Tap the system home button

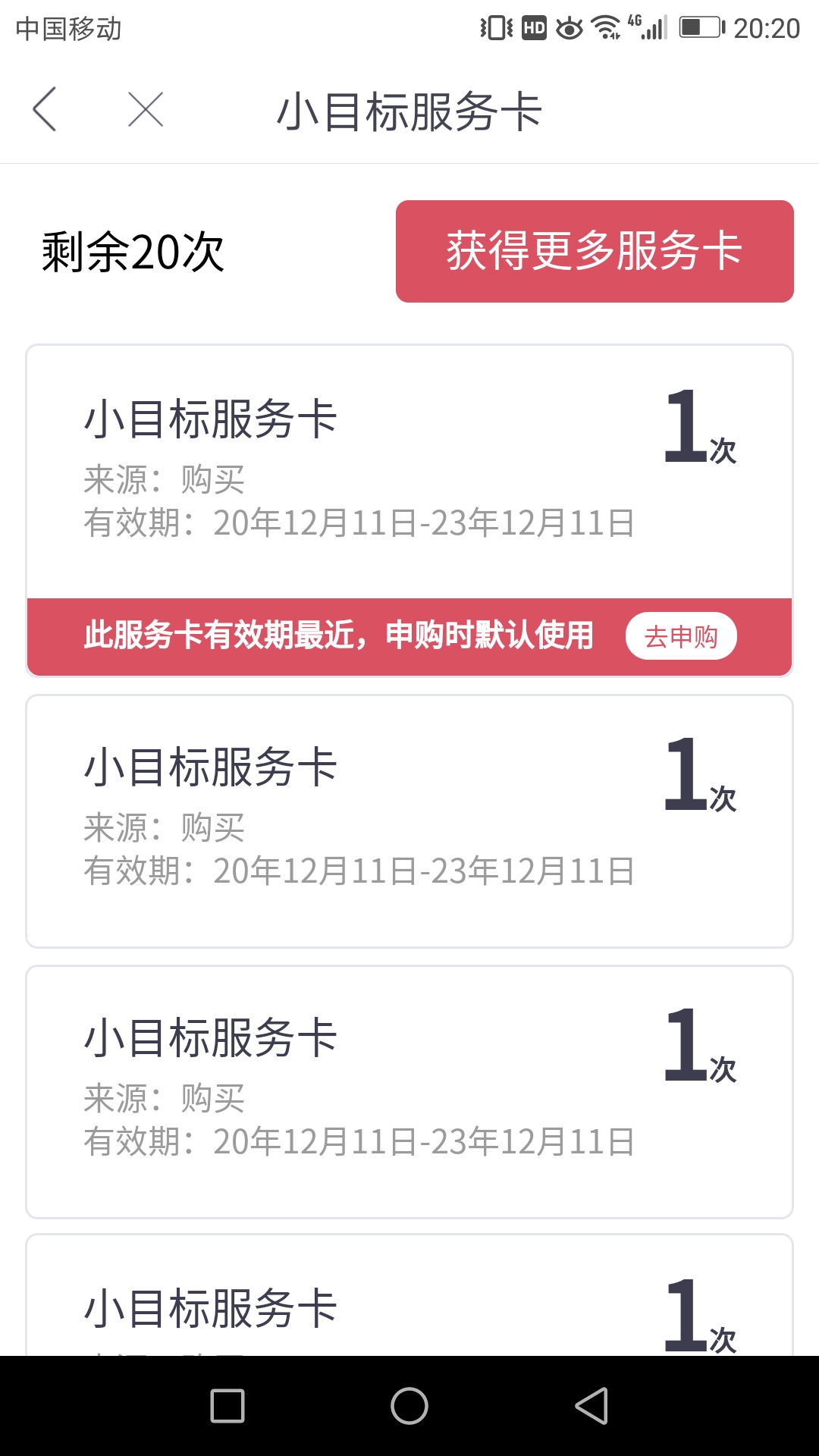coord(409,1406)
